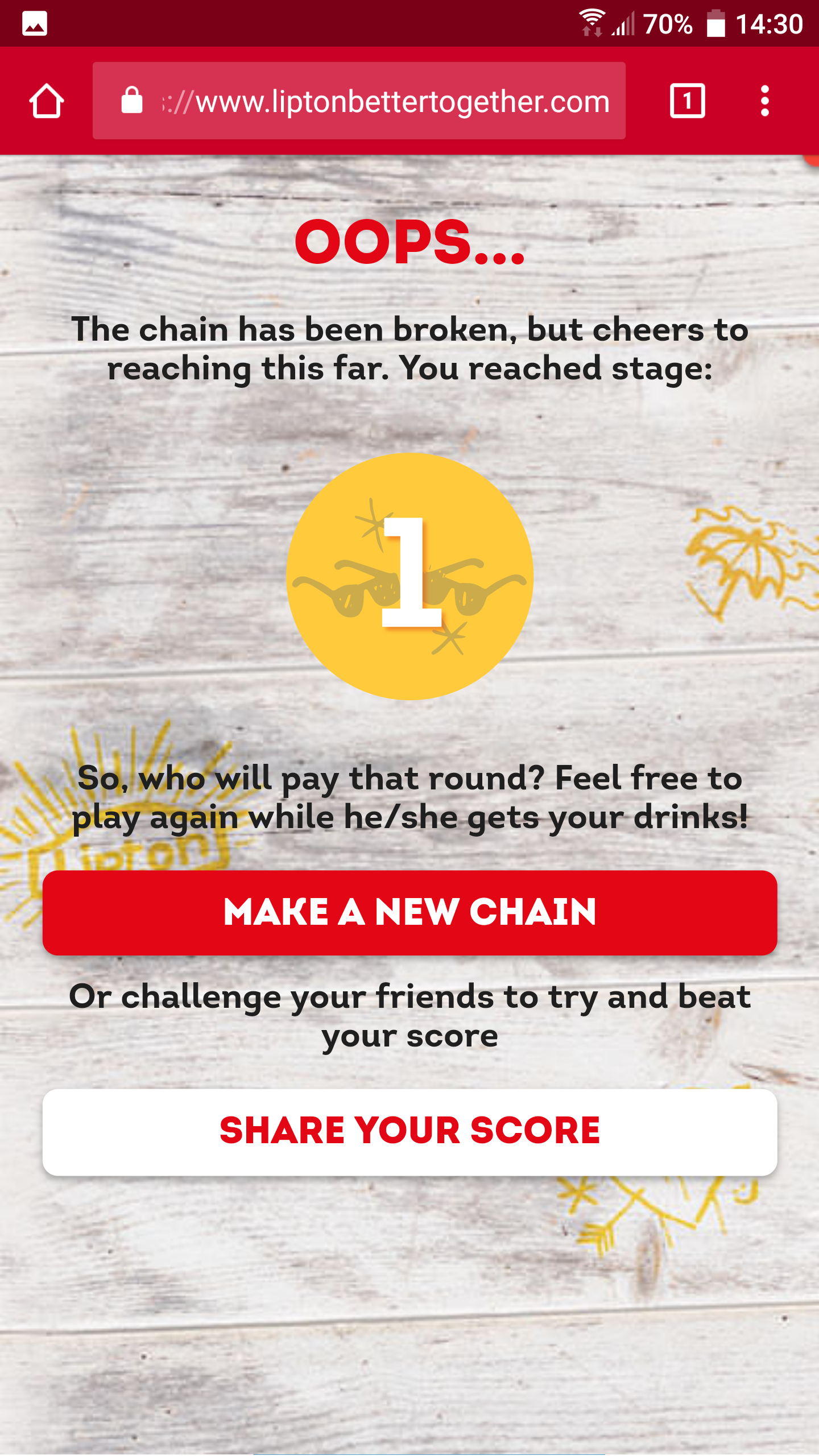Image resolution: width=819 pixels, height=1456 pixels.
Task: Open the browser overflow menu
Action: (x=765, y=101)
